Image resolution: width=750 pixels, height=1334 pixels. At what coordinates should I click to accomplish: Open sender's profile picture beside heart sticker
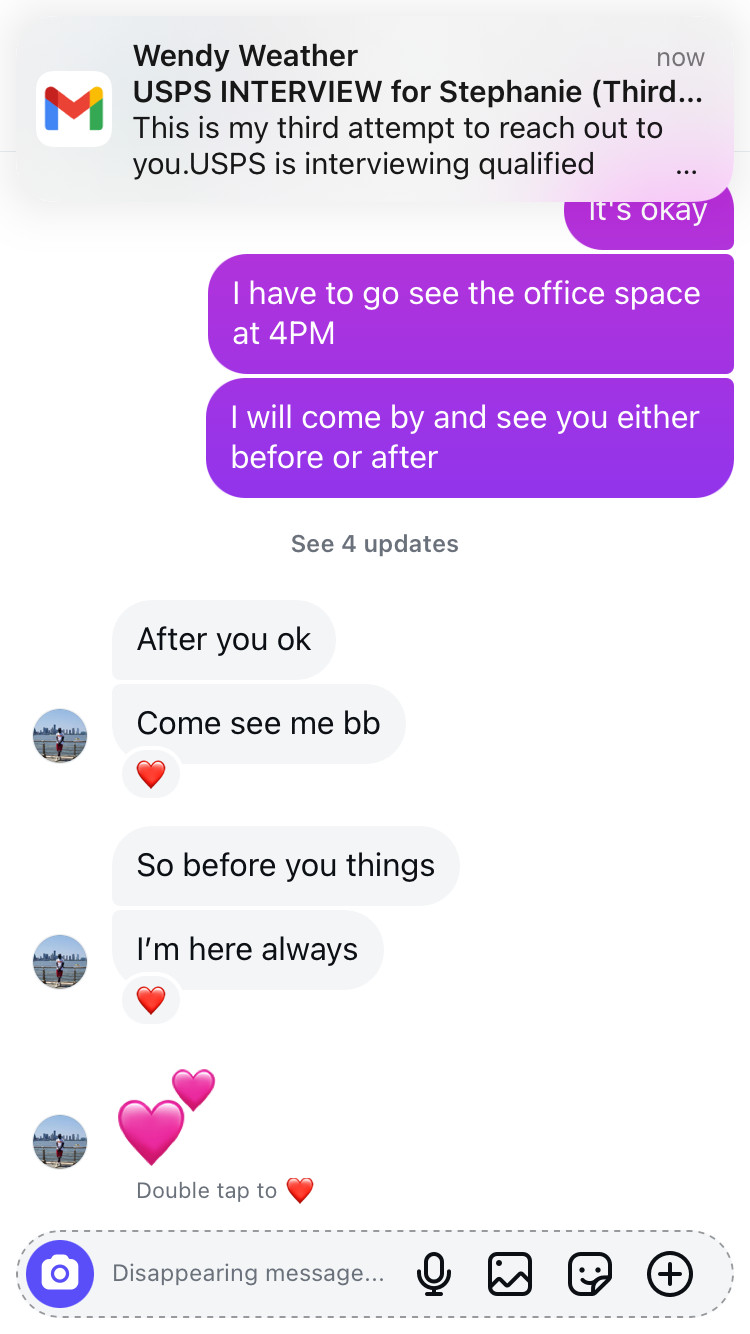pos(60,1142)
